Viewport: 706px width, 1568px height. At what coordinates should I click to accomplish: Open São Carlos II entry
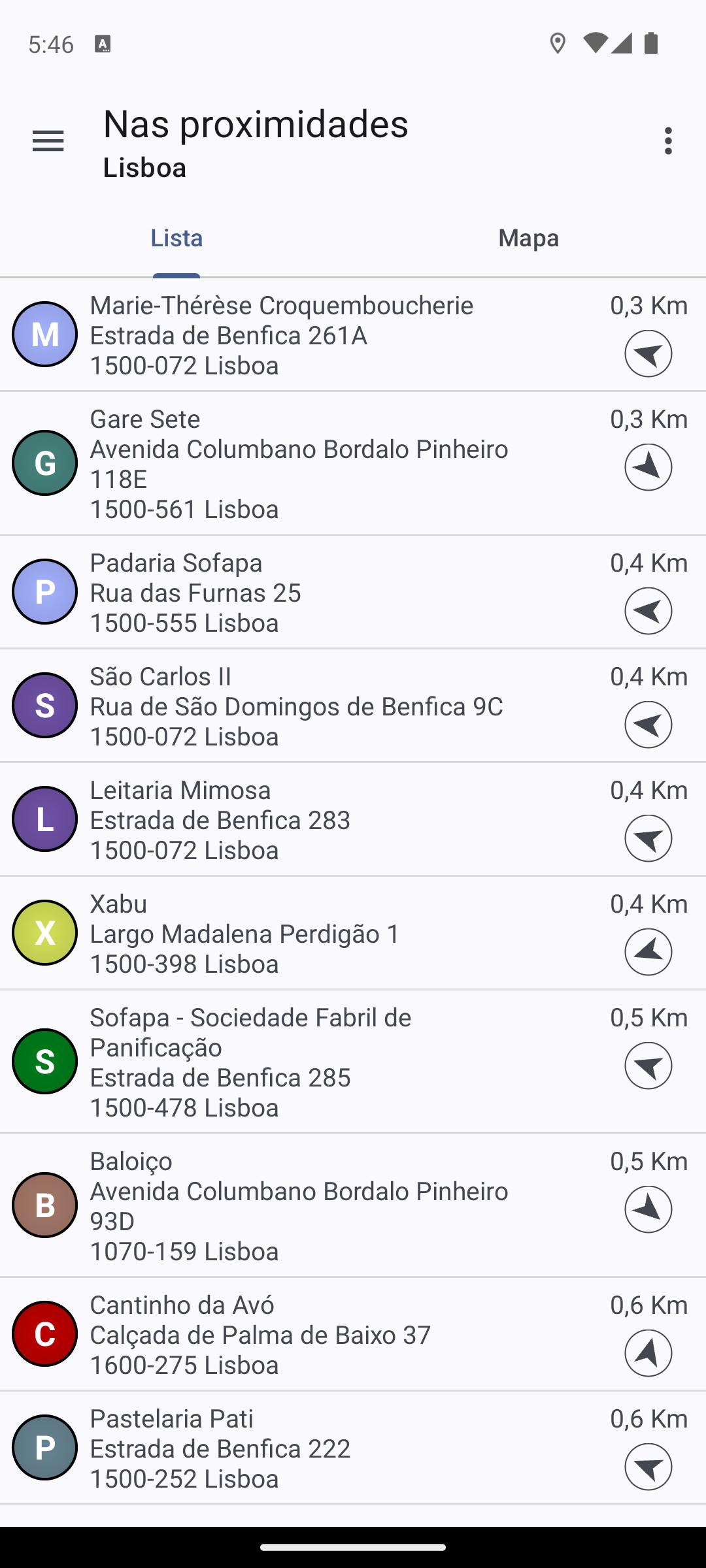point(353,706)
